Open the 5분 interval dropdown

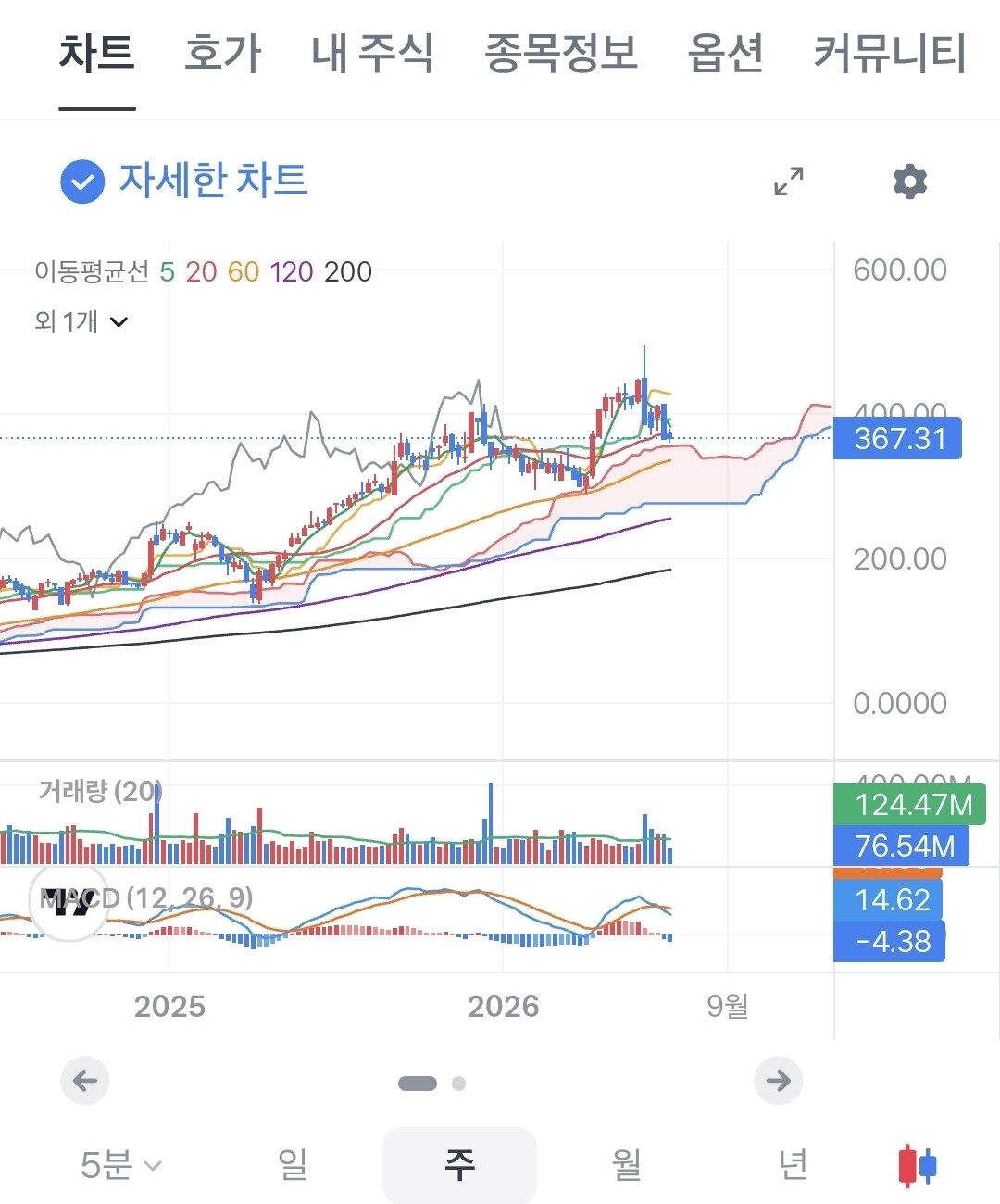click(x=120, y=1165)
